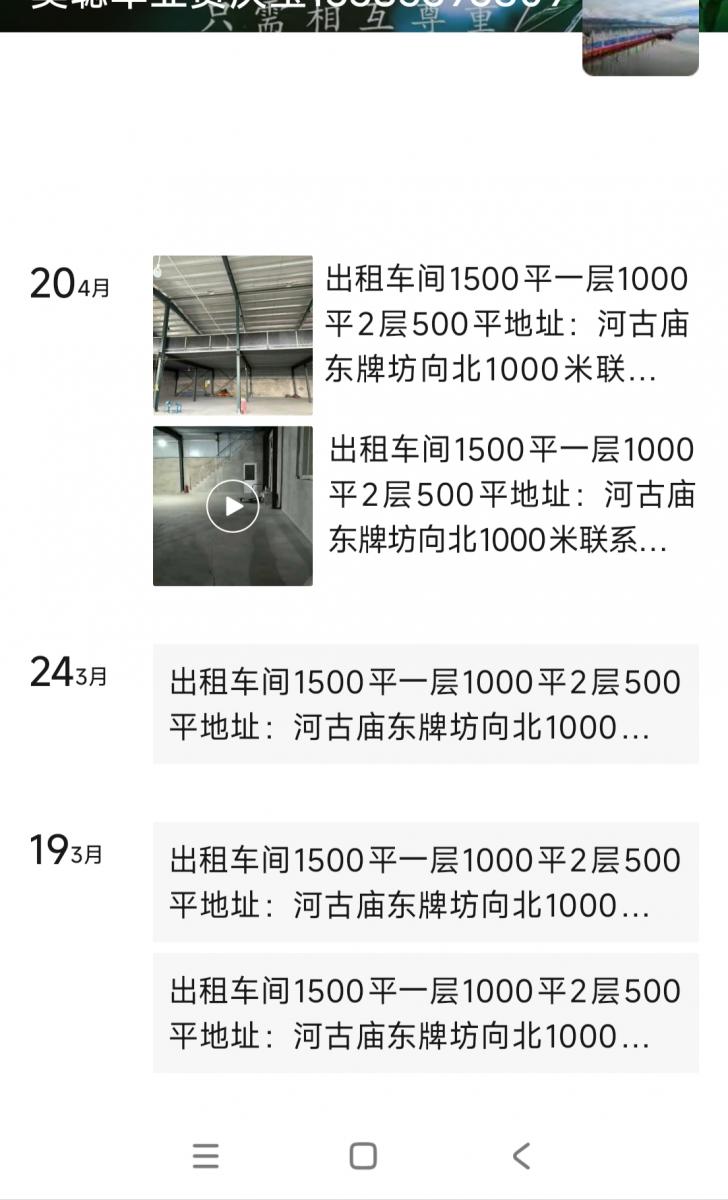728x1200 pixels.
Task: Go back with the system back button
Action: point(521,1156)
